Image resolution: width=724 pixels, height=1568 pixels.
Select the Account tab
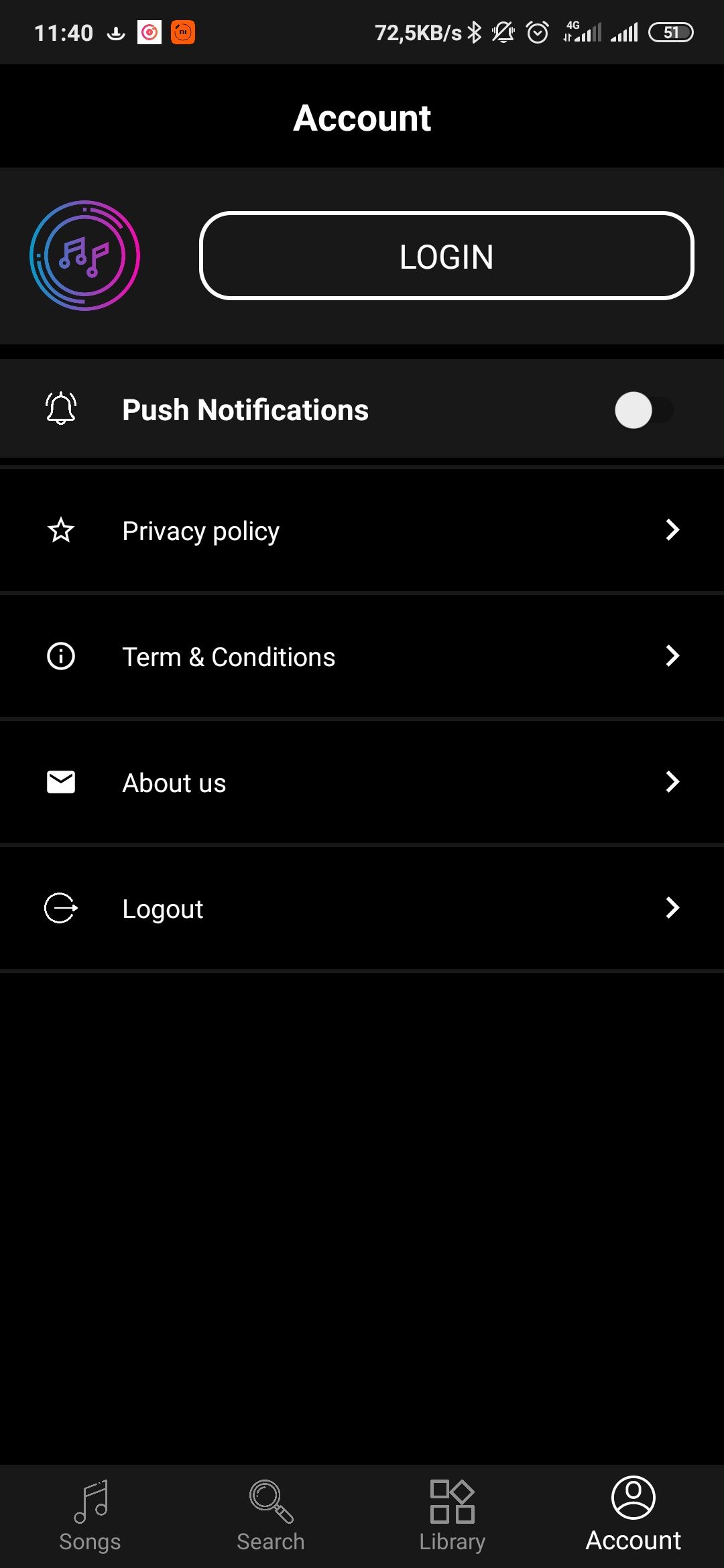tap(633, 1516)
